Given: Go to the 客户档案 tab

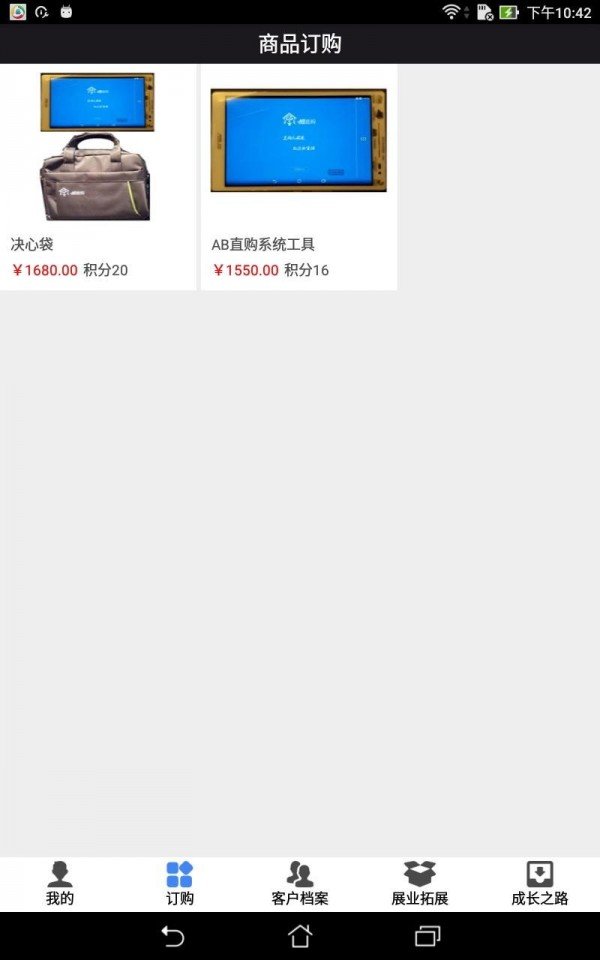Looking at the screenshot, I should (300, 883).
